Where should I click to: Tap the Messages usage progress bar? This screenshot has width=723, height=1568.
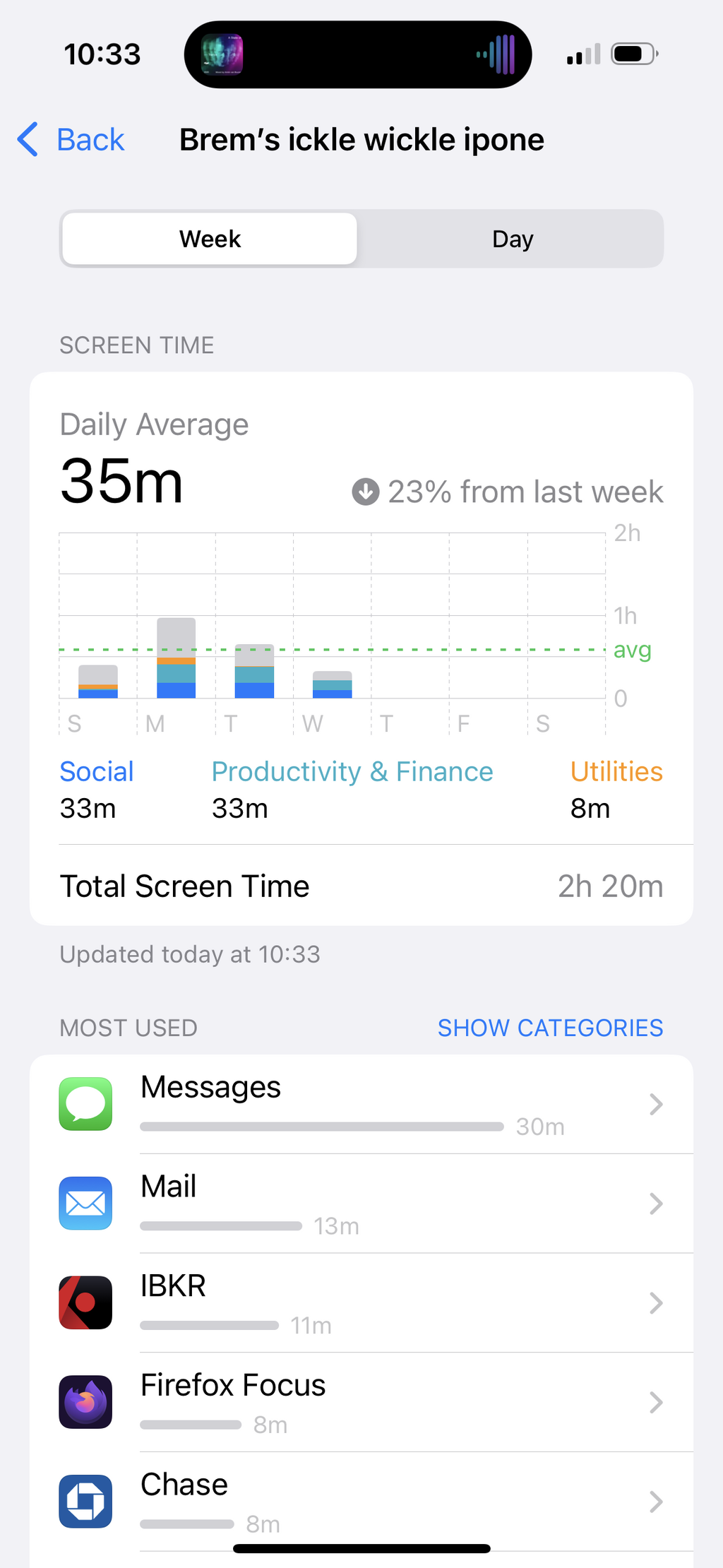[x=321, y=1127]
